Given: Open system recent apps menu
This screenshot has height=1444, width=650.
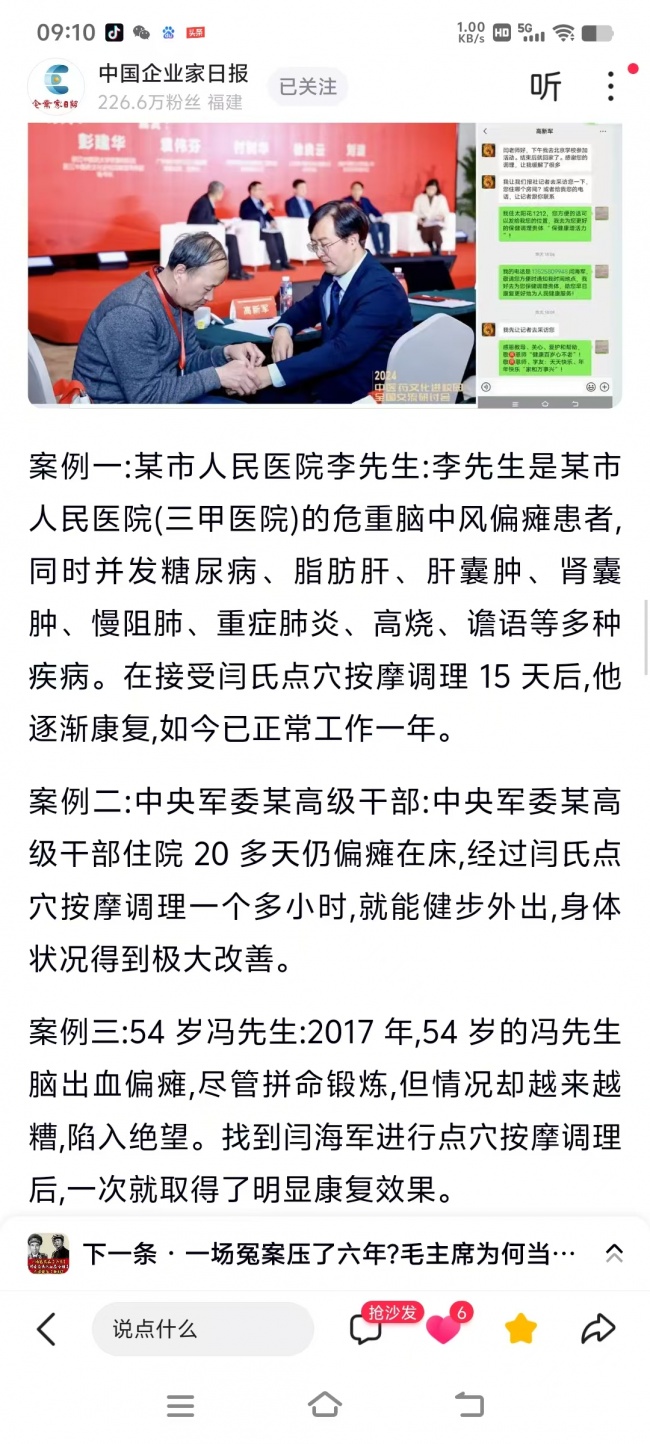Looking at the screenshot, I should [x=181, y=1406].
